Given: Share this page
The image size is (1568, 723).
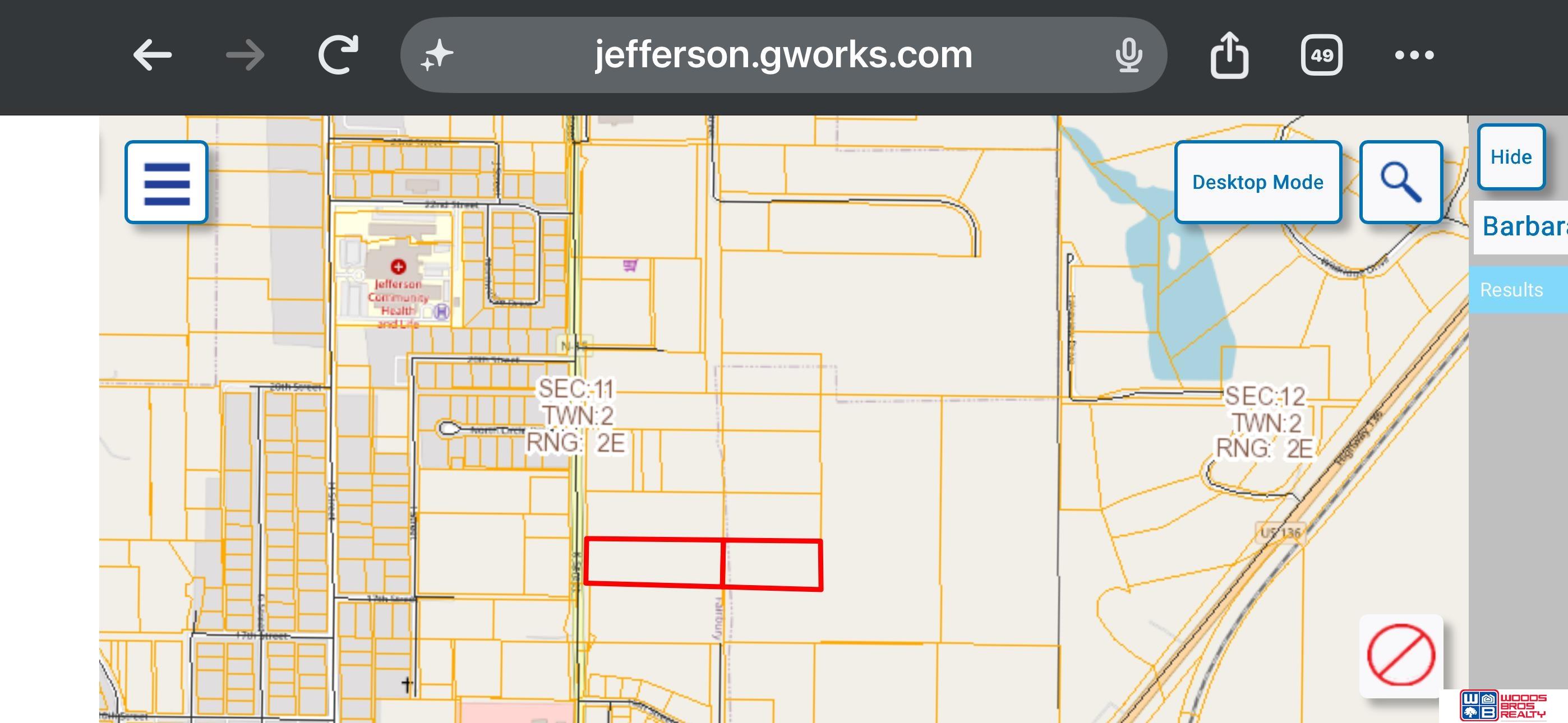Looking at the screenshot, I should (x=1229, y=55).
